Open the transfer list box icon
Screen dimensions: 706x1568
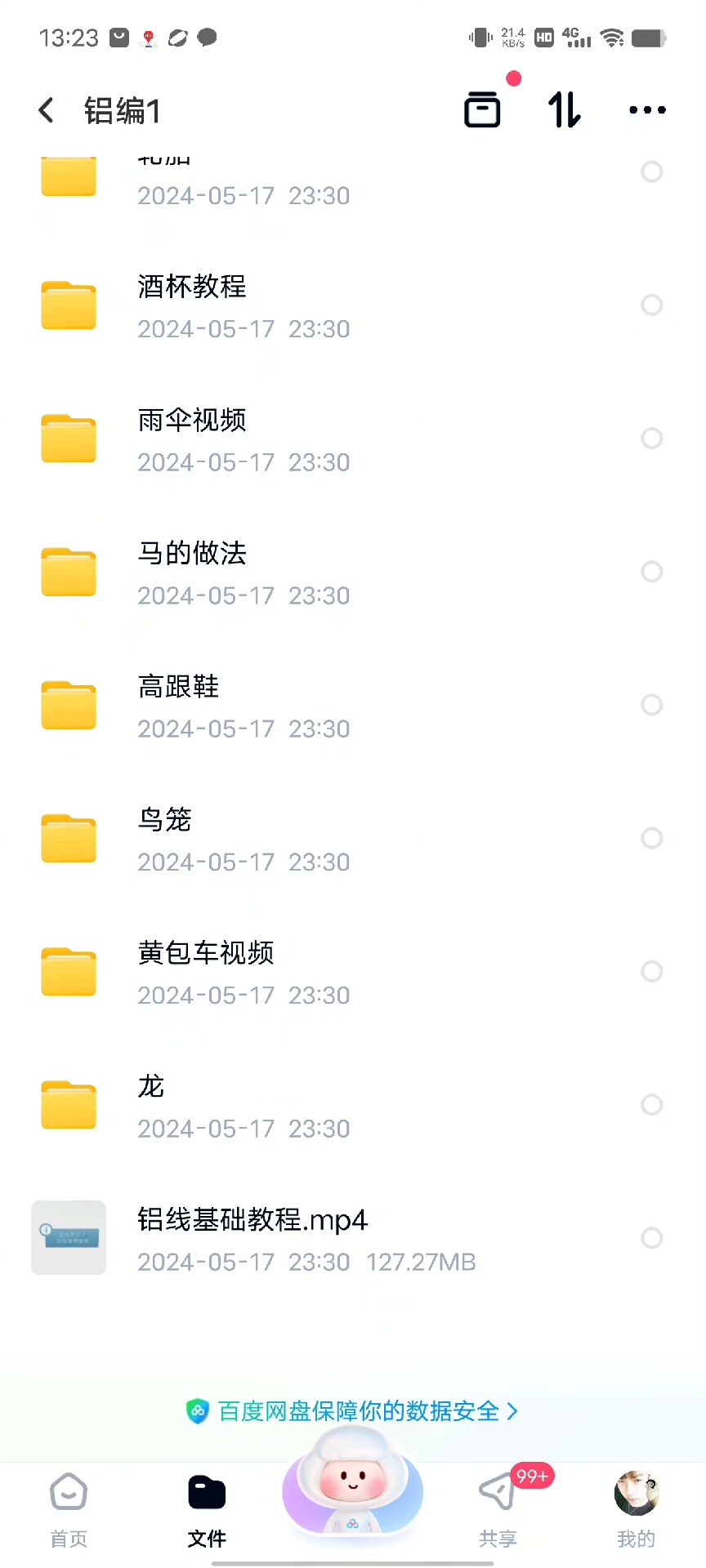(482, 109)
